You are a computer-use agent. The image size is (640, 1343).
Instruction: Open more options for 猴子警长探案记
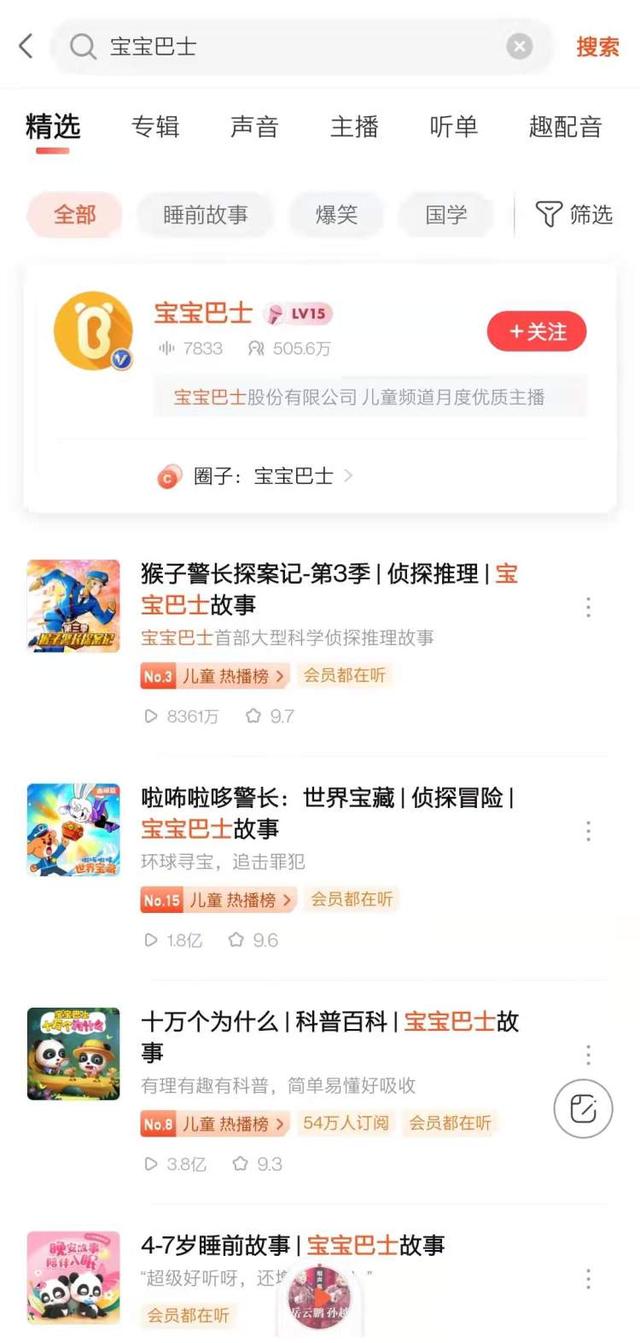coord(588,606)
